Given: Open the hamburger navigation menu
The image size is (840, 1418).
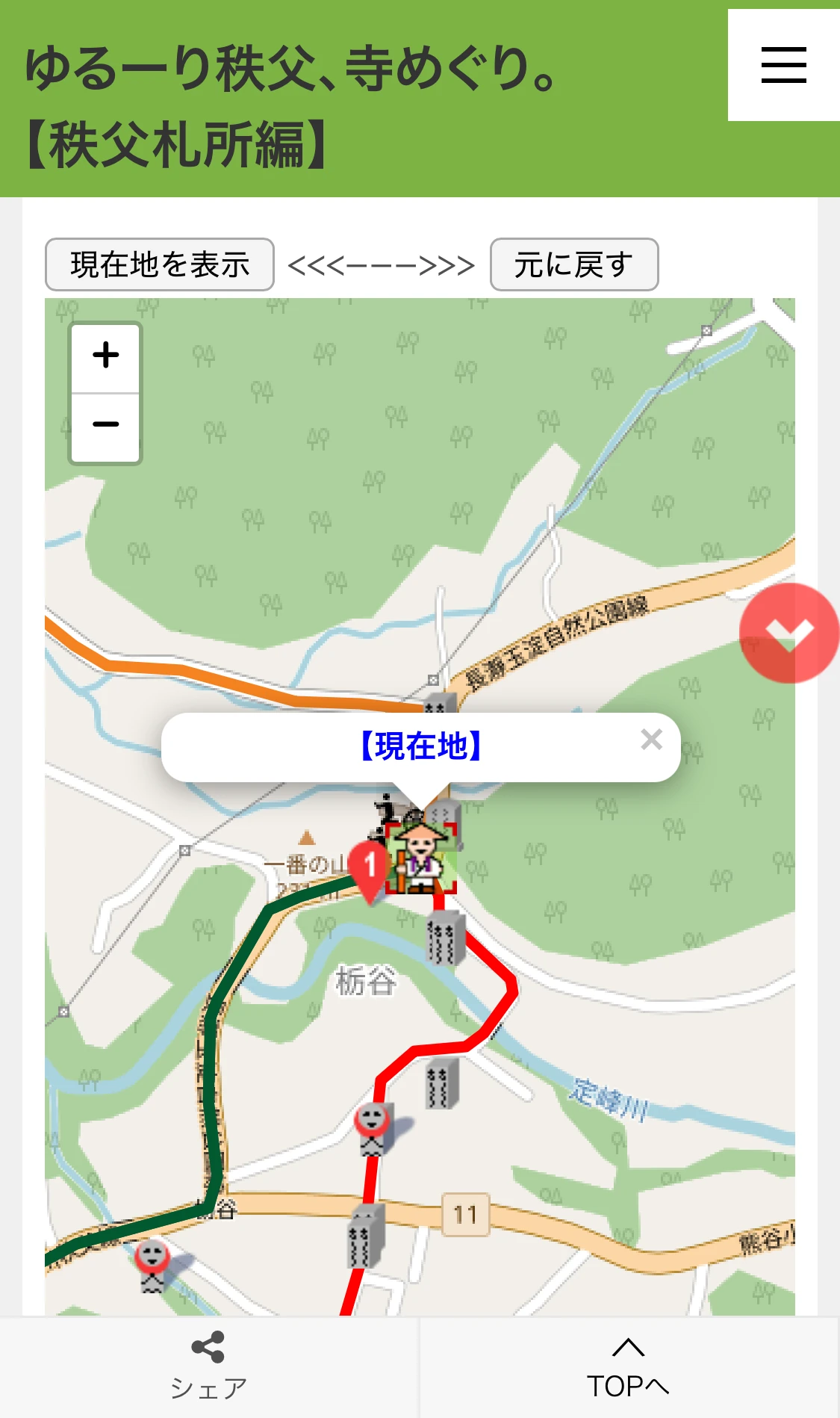Looking at the screenshot, I should click(x=783, y=66).
